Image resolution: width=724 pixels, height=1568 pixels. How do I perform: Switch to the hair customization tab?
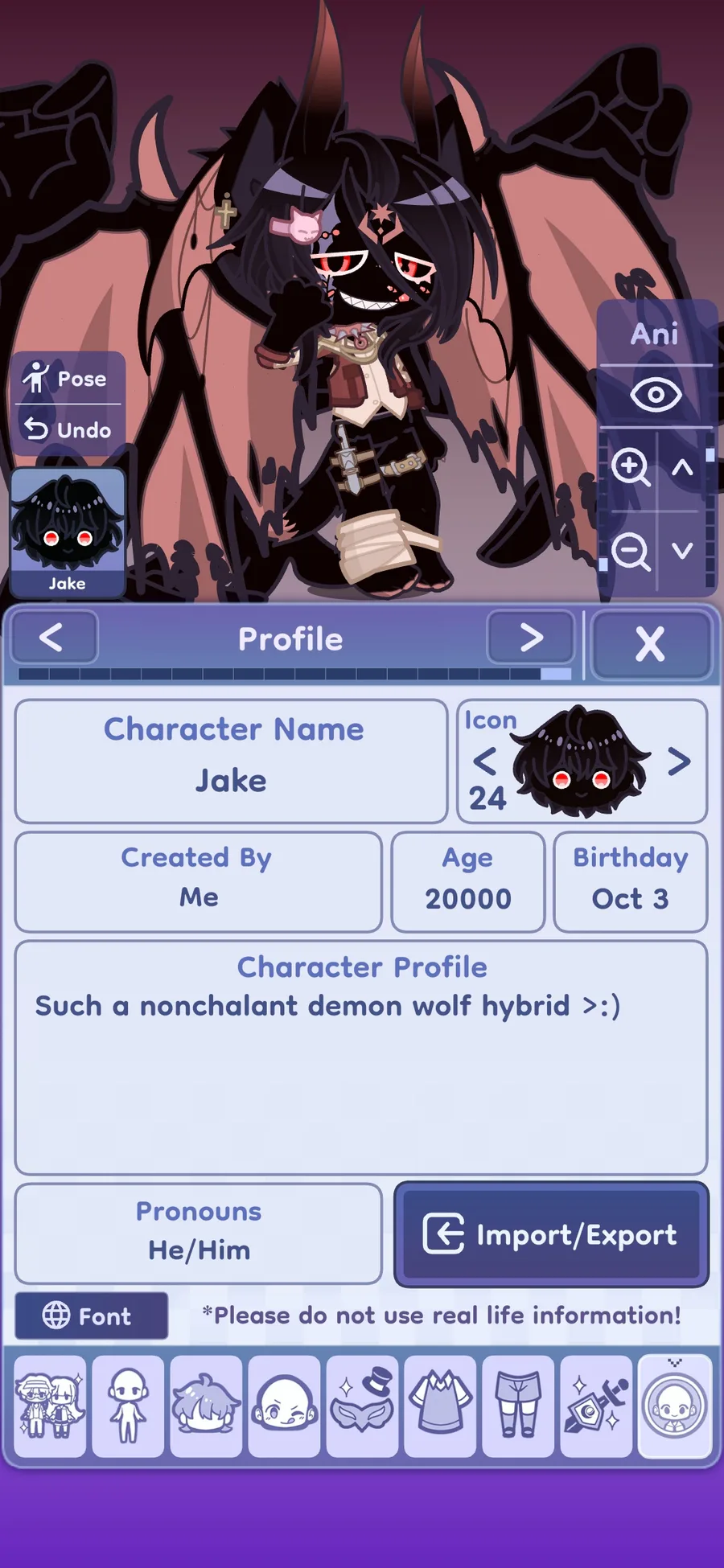tap(206, 1406)
